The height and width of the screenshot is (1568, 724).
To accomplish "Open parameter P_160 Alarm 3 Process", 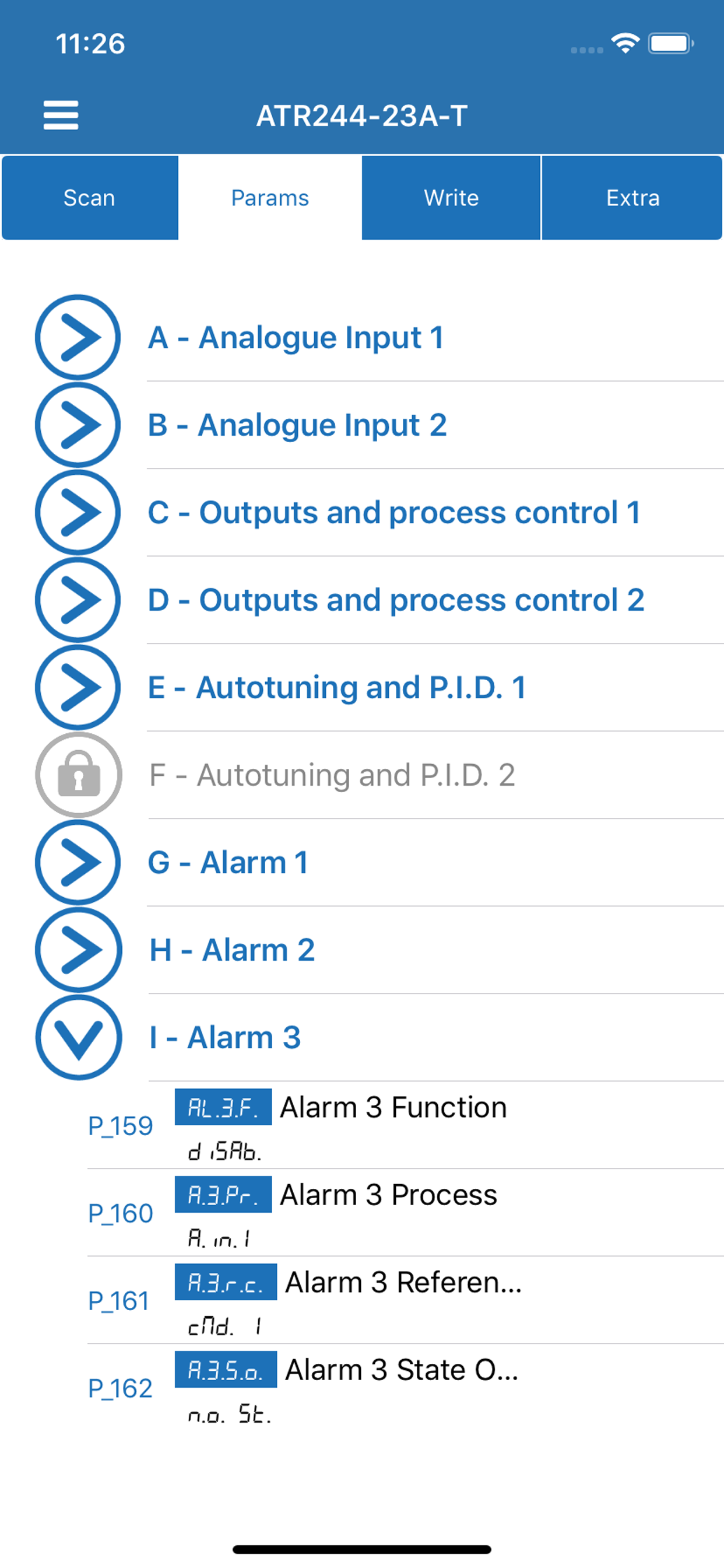I will point(405,1213).
